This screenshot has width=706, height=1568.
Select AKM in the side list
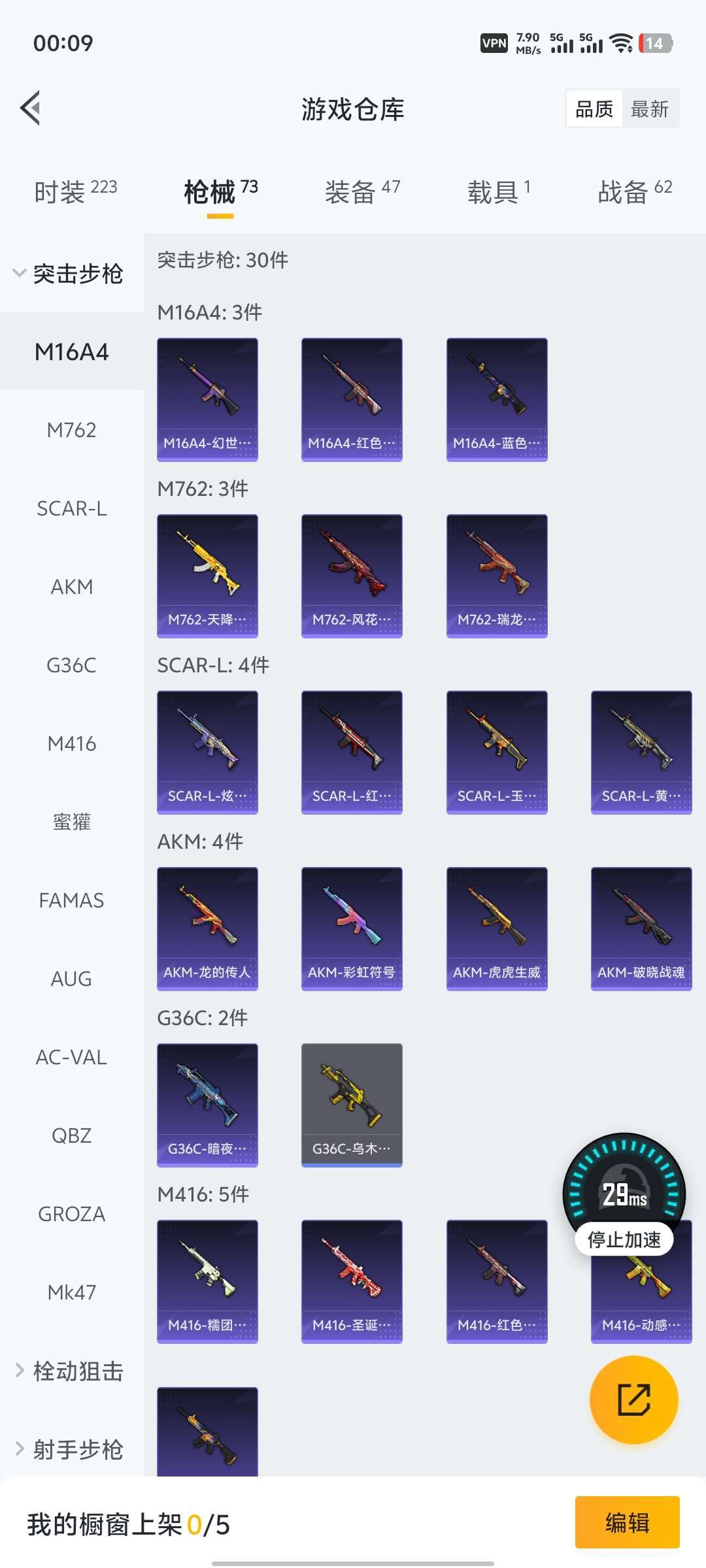pos(72,587)
